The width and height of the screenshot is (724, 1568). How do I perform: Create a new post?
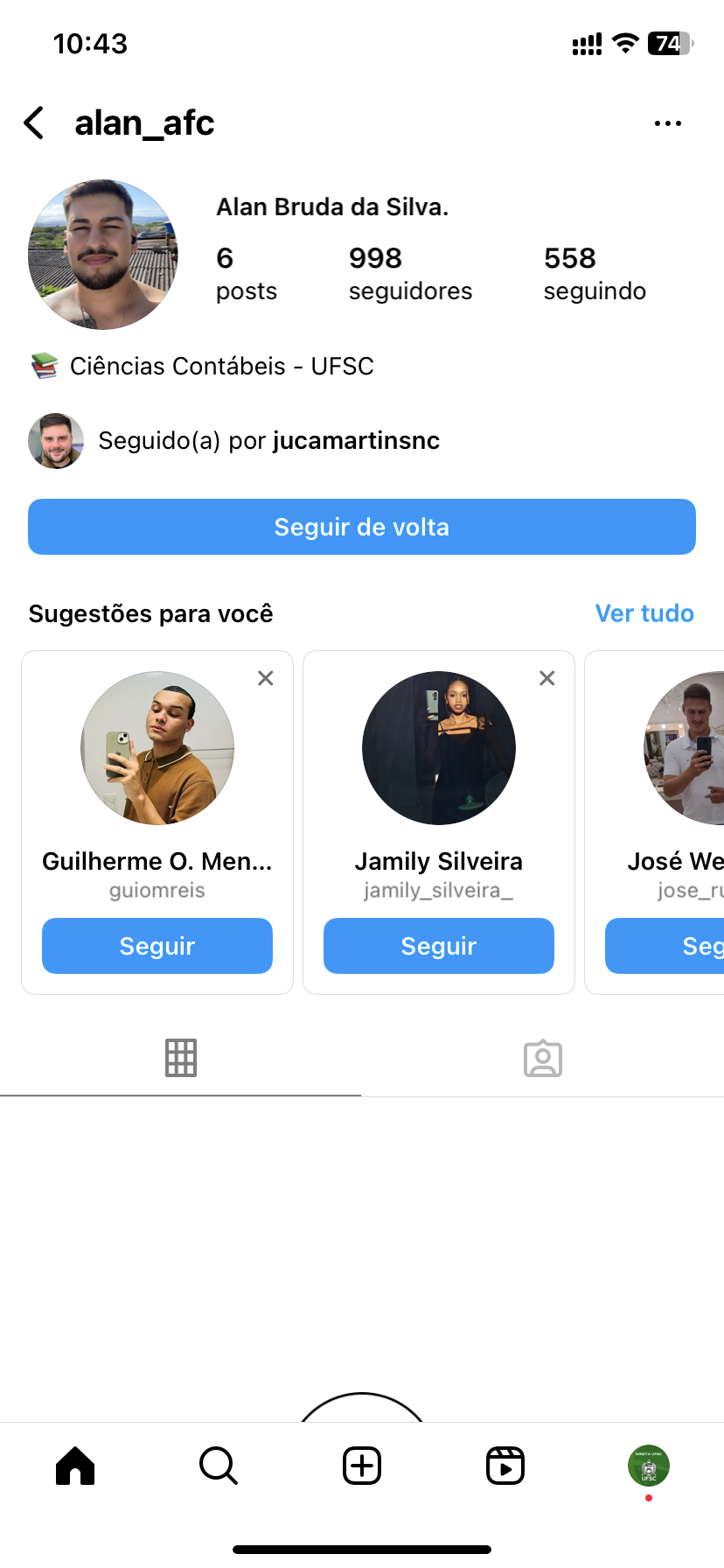pyautogui.click(x=362, y=1466)
